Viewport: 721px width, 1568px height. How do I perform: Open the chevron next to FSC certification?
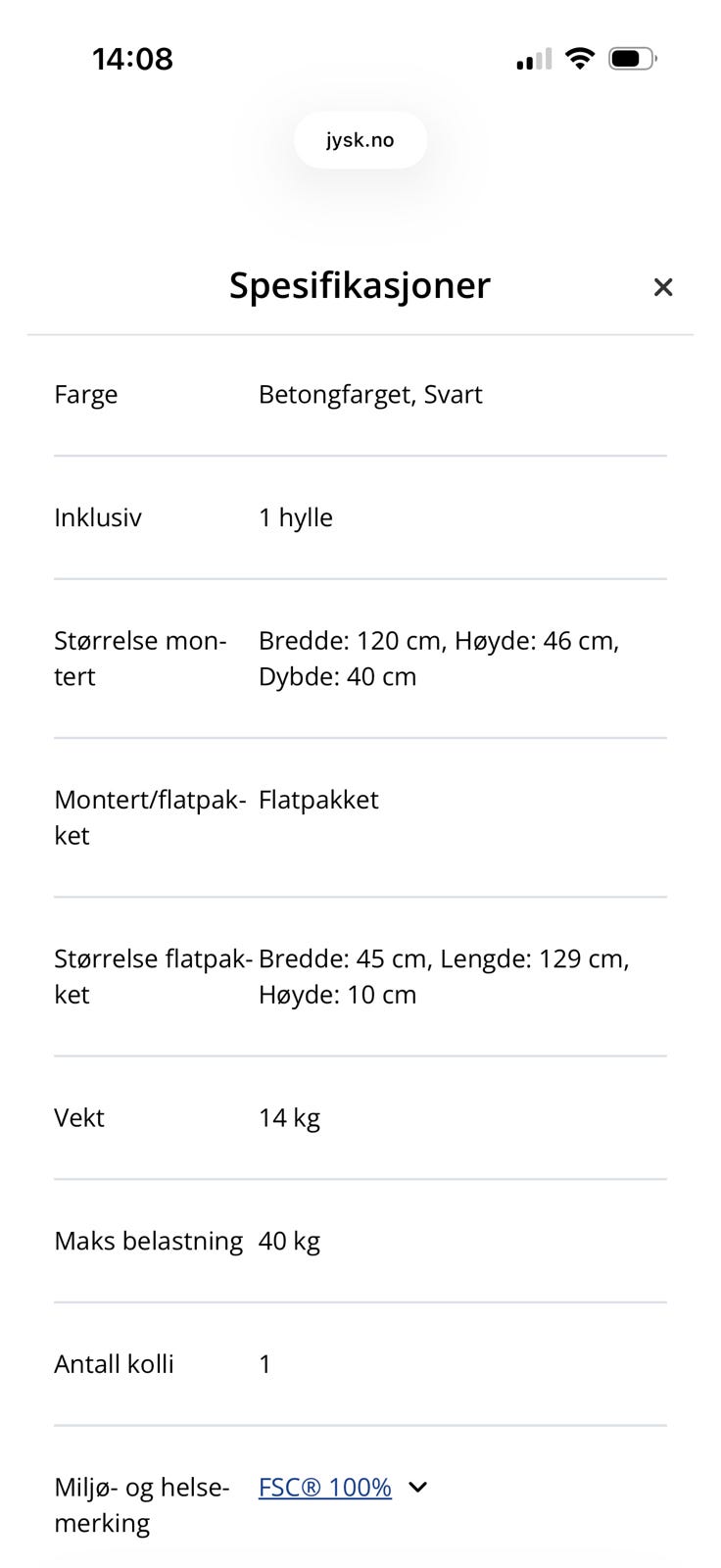[x=416, y=1487]
